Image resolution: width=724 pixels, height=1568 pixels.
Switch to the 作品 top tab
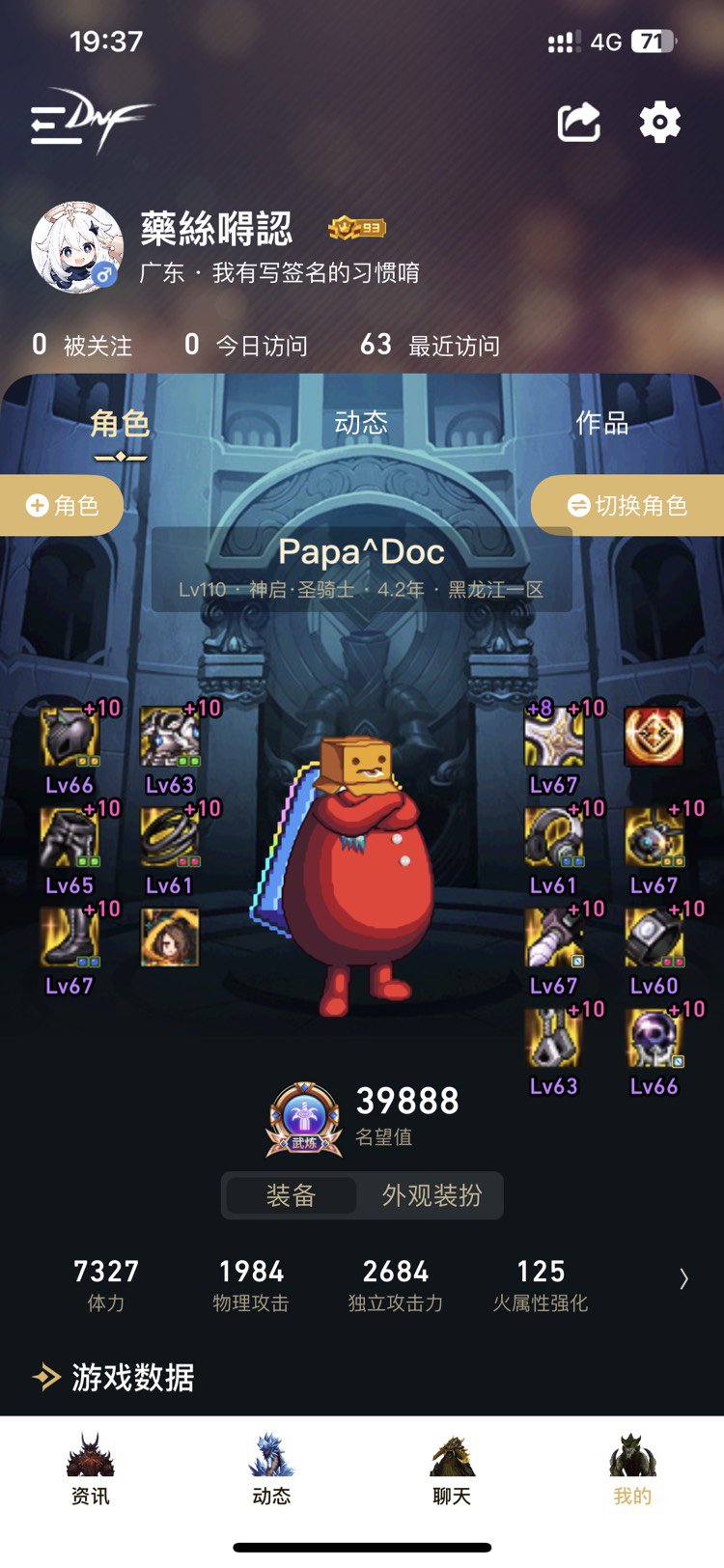coord(602,423)
